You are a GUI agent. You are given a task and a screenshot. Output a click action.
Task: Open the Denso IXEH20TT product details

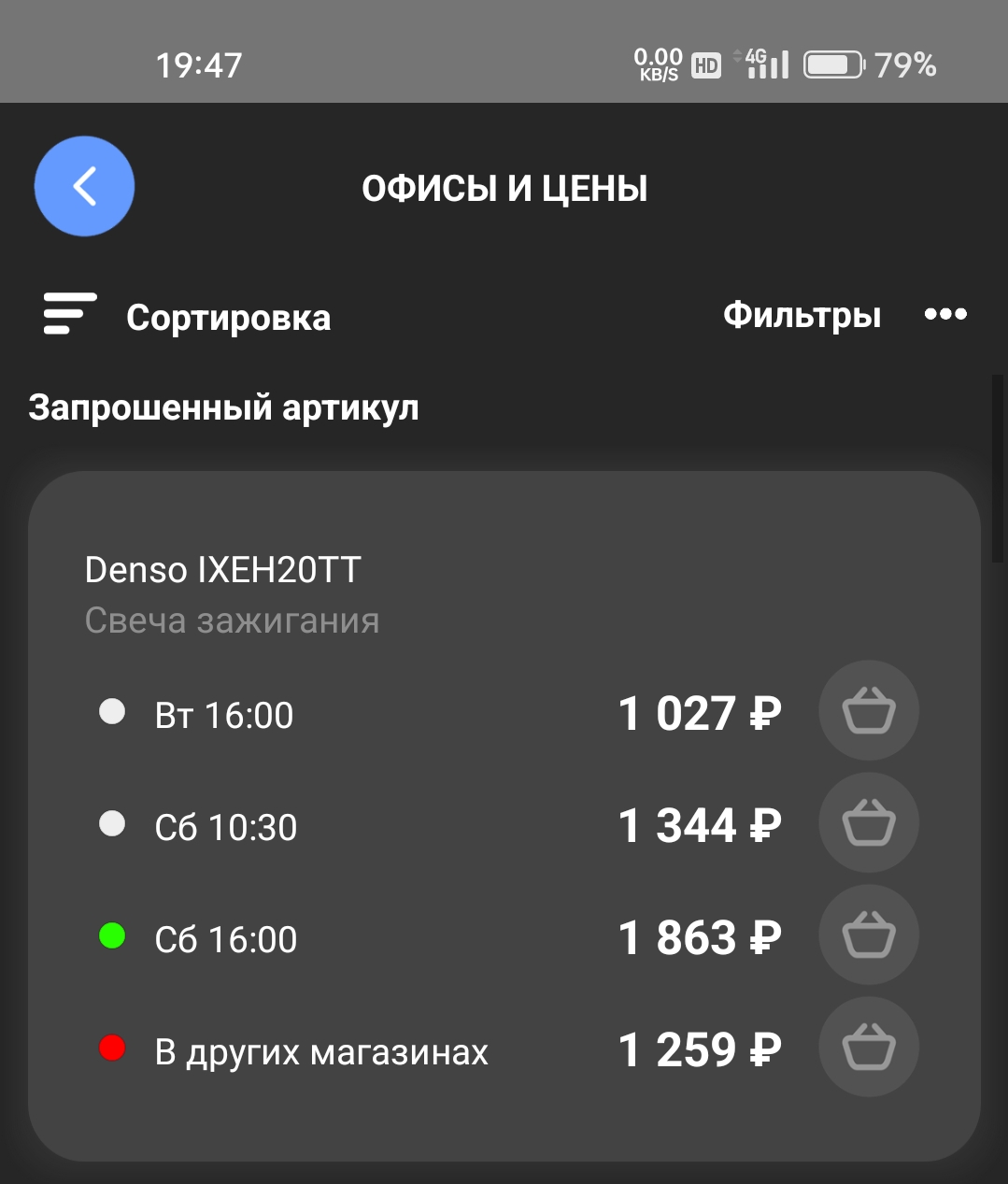point(223,570)
